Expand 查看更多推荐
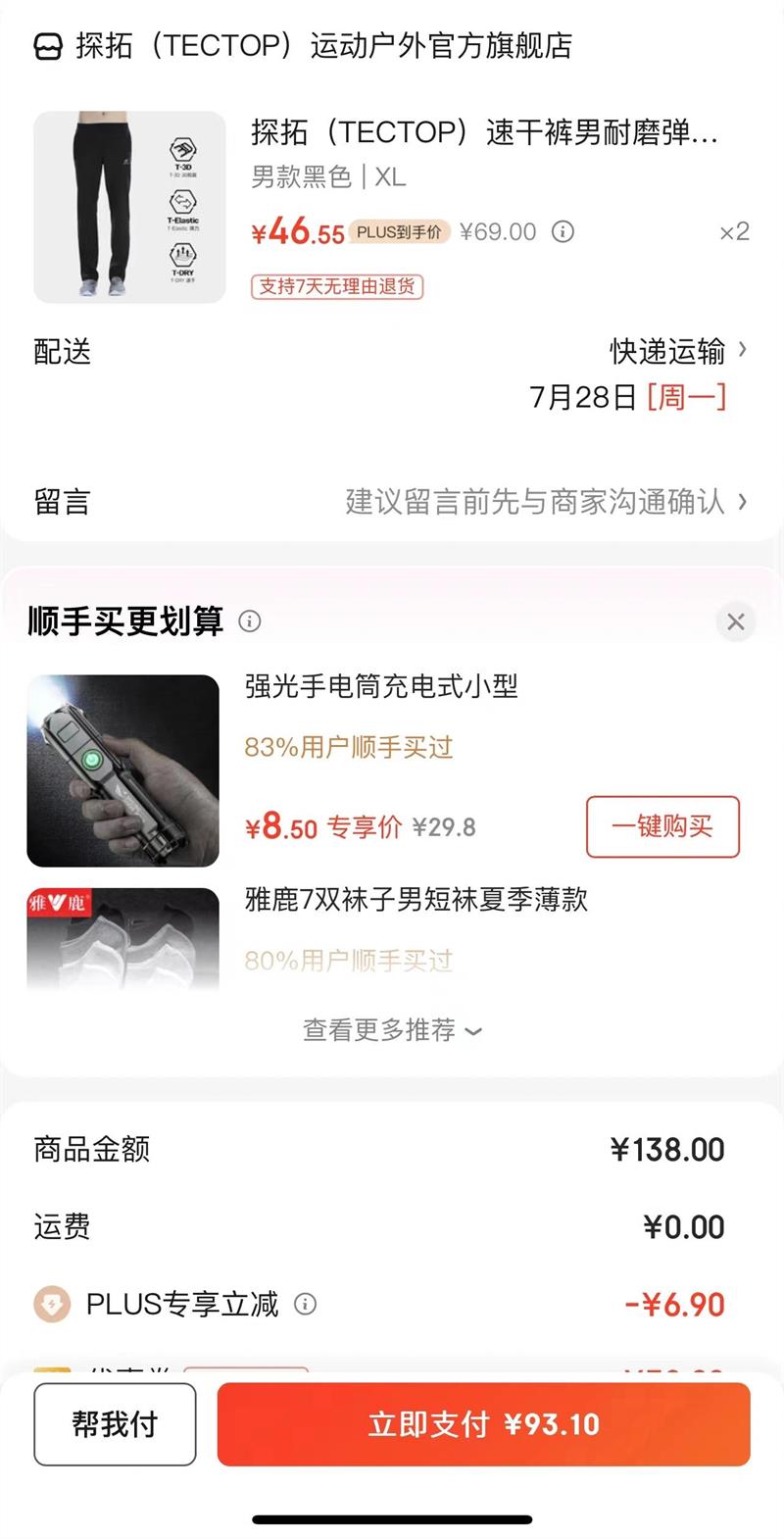784x1539 pixels. (392, 1030)
